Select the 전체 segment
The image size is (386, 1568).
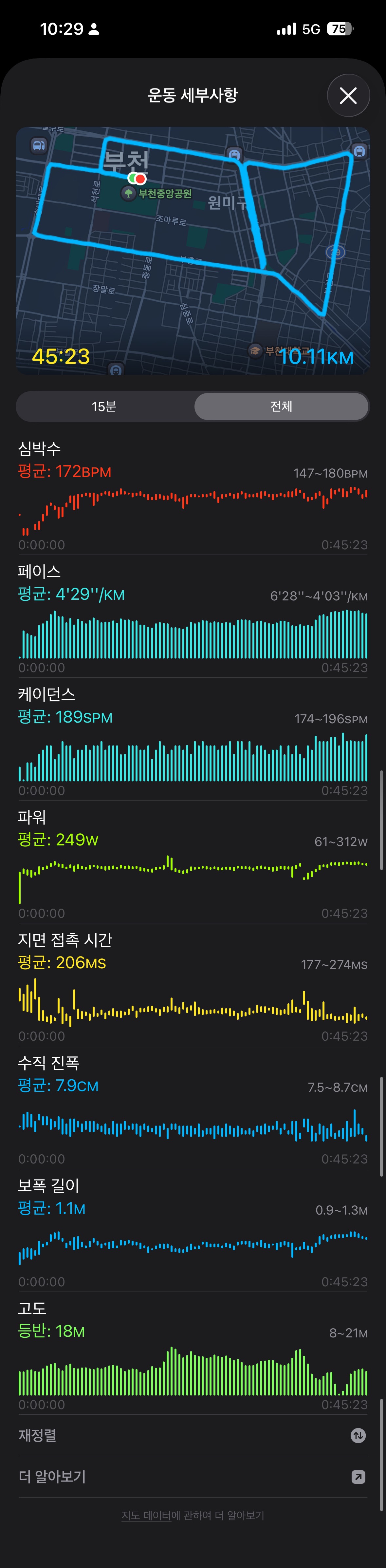point(281,406)
